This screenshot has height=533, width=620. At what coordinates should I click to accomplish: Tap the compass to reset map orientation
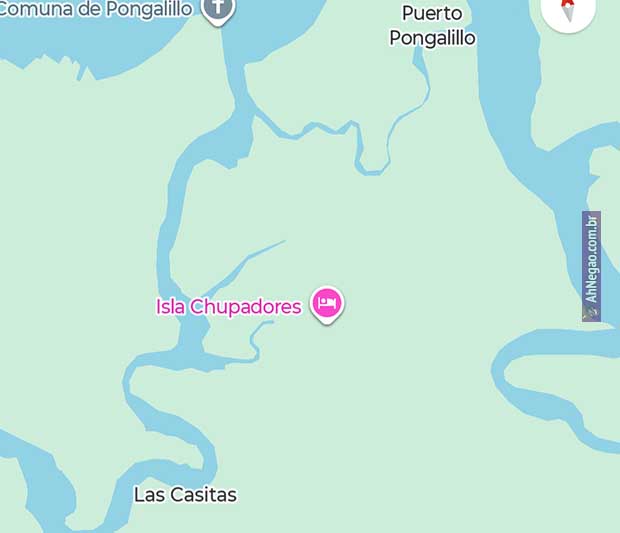568,10
